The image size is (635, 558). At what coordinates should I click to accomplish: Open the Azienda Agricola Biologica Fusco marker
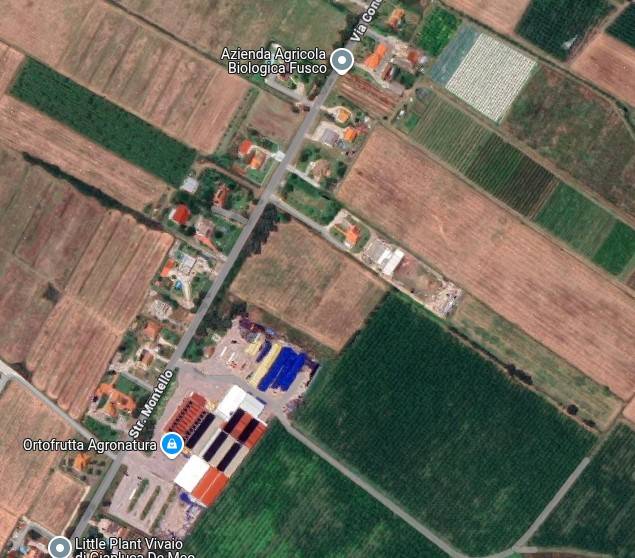coord(342,62)
